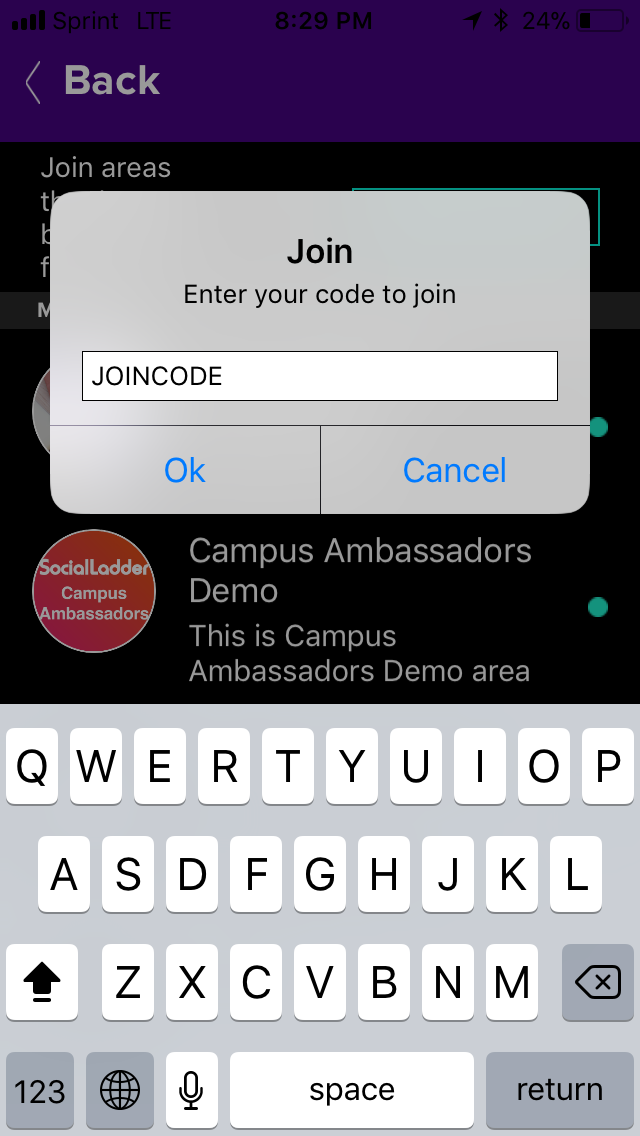Cancel the Join dialog
Image resolution: width=640 pixels, height=1136 pixels.
click(x=454, y=470)
